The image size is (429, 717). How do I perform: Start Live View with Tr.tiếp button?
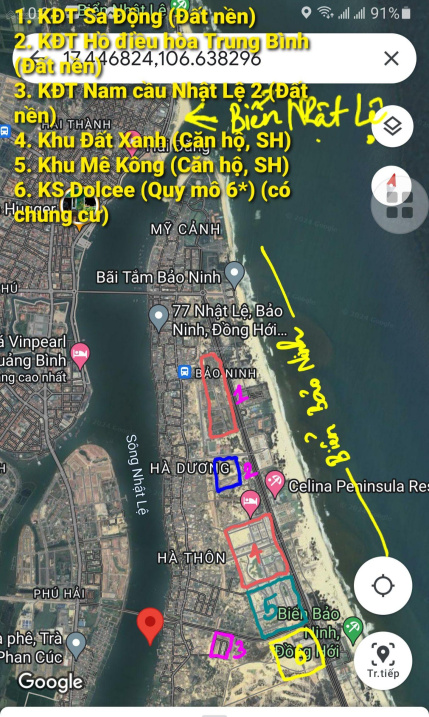(x=383, y=660)
